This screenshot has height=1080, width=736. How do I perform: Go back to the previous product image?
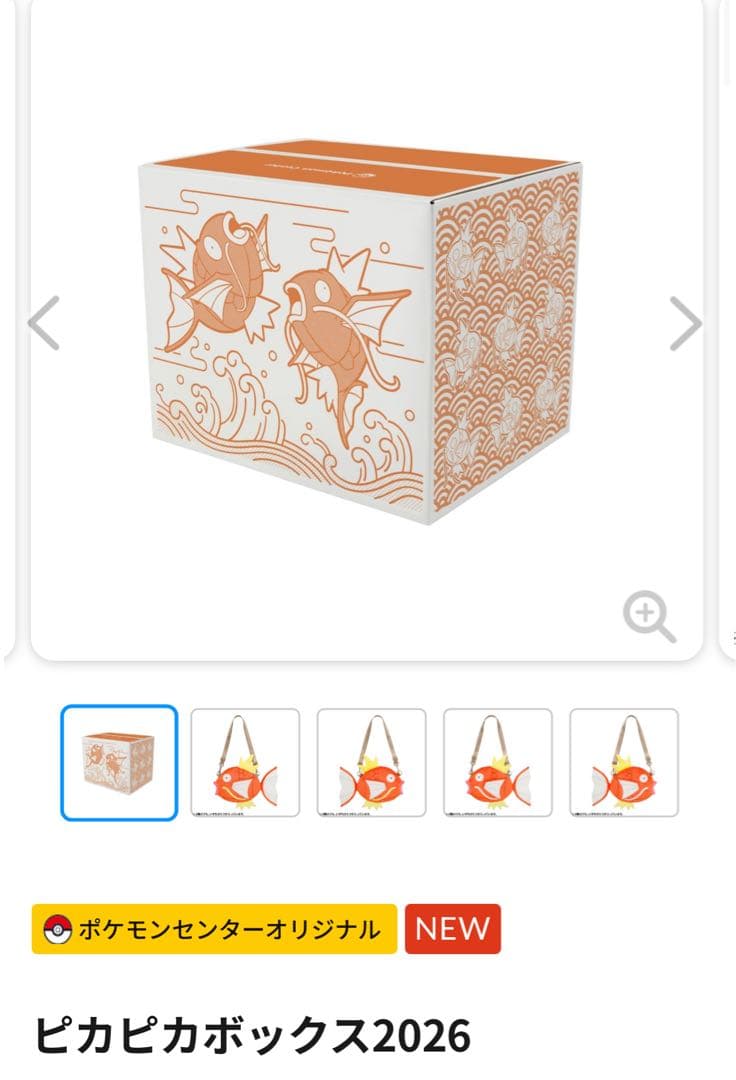(x=41, y=322)
